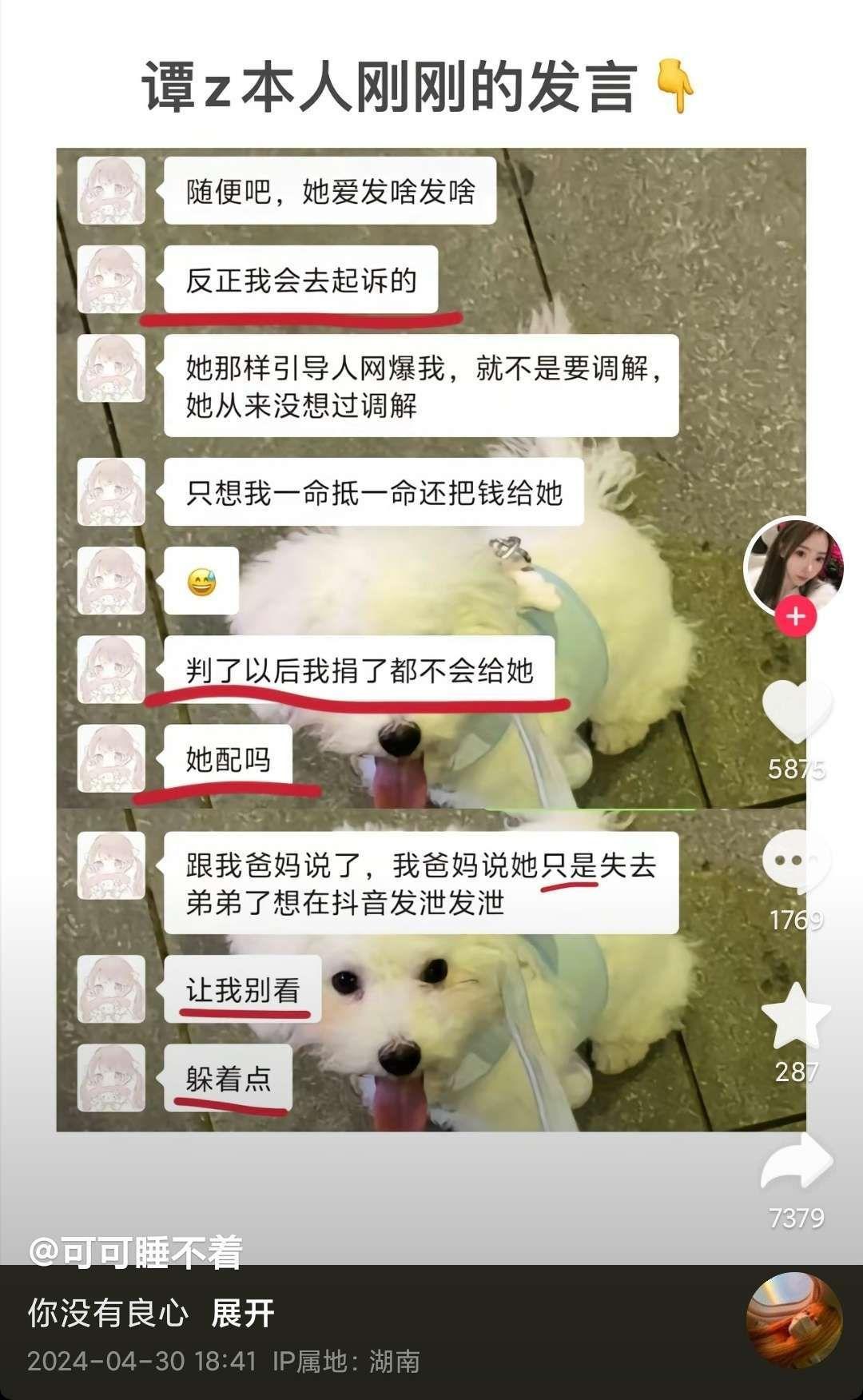Open the comments with 1769 replies
The image size is (863, 1400).
tap(797, 862)
